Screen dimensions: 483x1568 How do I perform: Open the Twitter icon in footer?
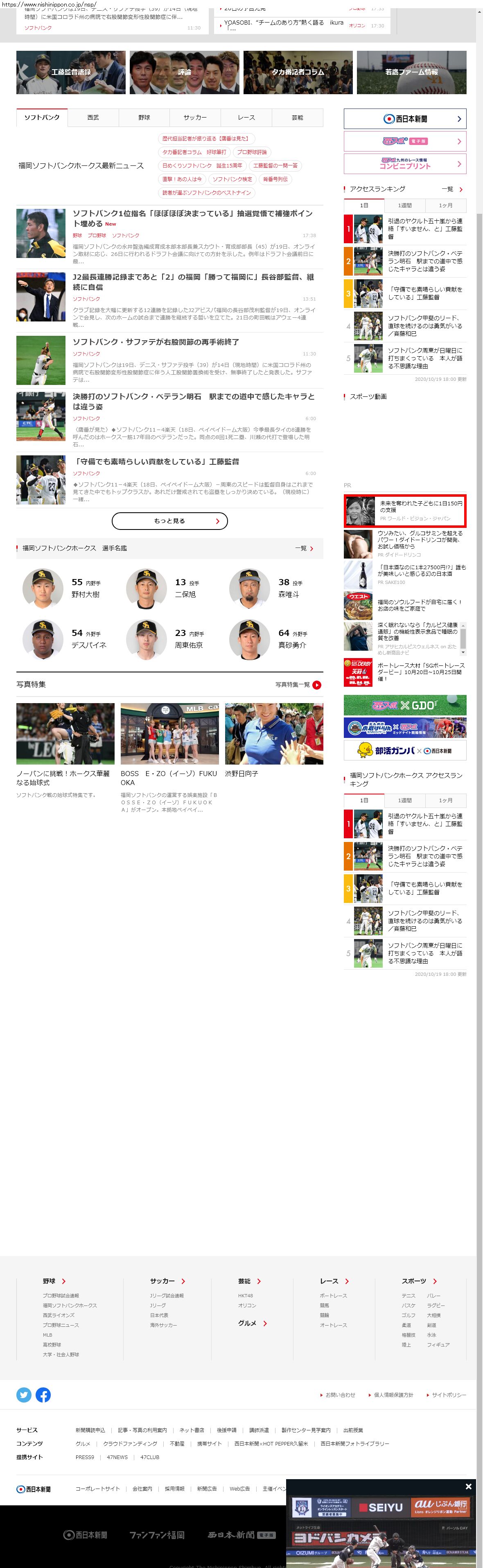click(x=24, y=1394)
